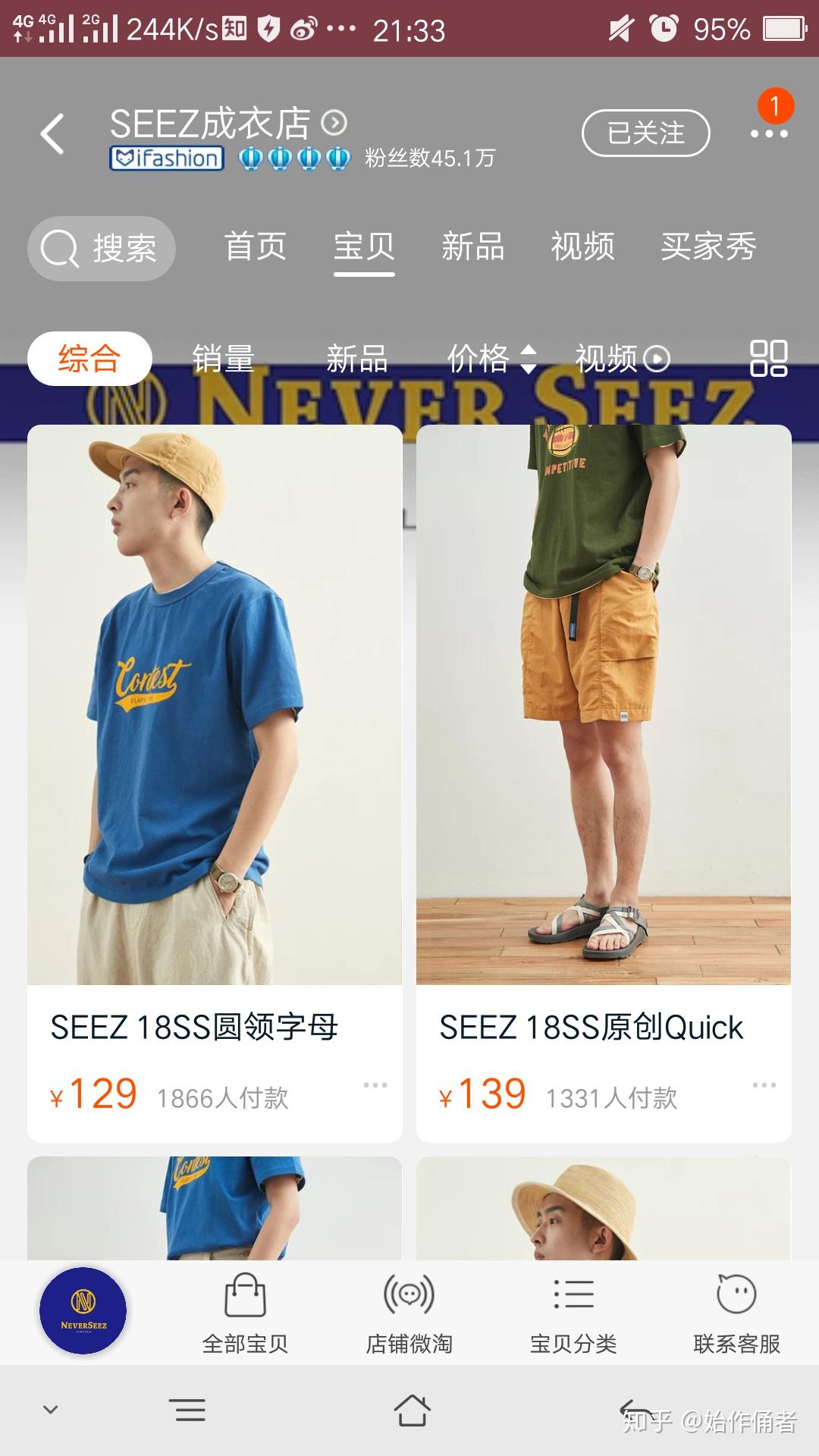This screenshot has height=1456, width=819.
Task: Open 全部宝贝 in the bottom bar
Action: pyautogui.click(x=245, y=1313)
